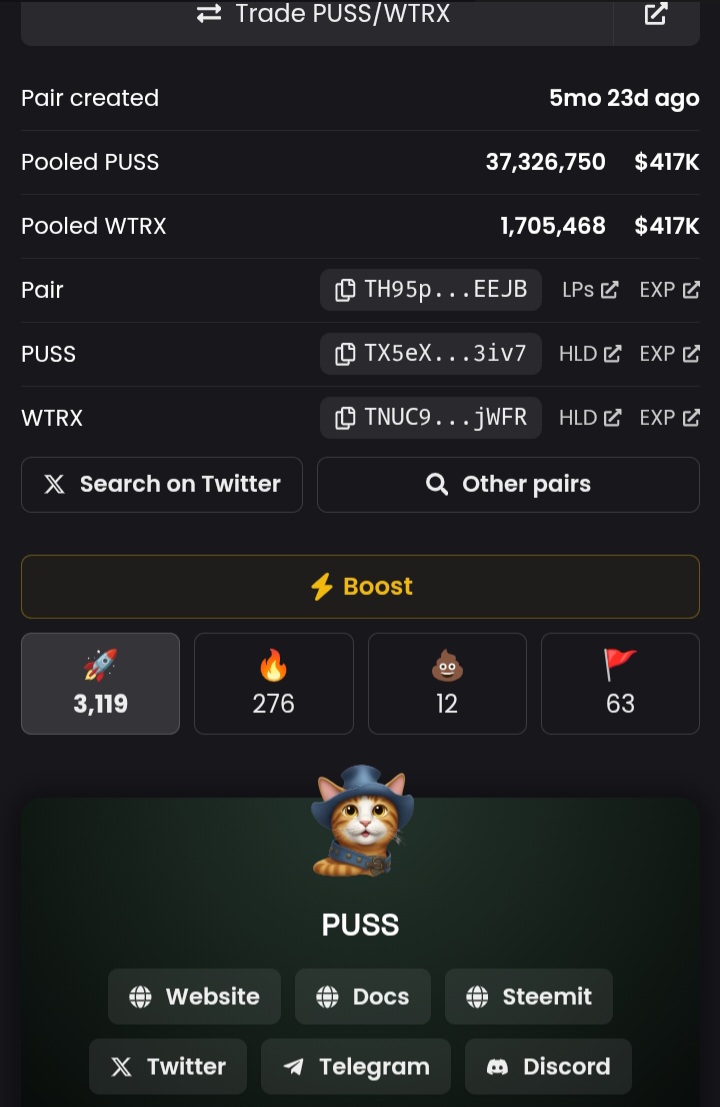This screenshot has width=720, height=1107.
Task: Open the PUSS Website link
Action: 194,997
